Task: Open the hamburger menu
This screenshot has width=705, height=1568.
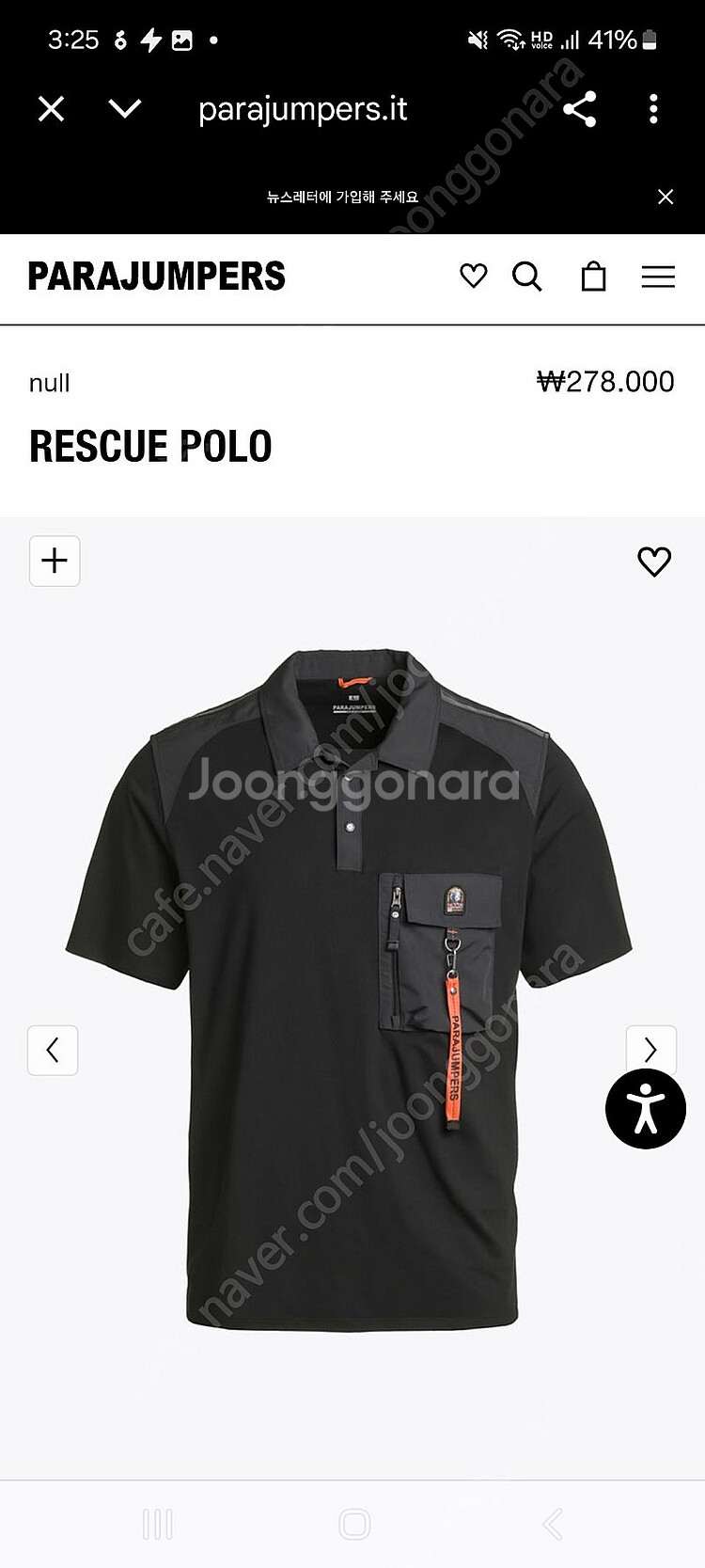Action: [x=658, y=277]
